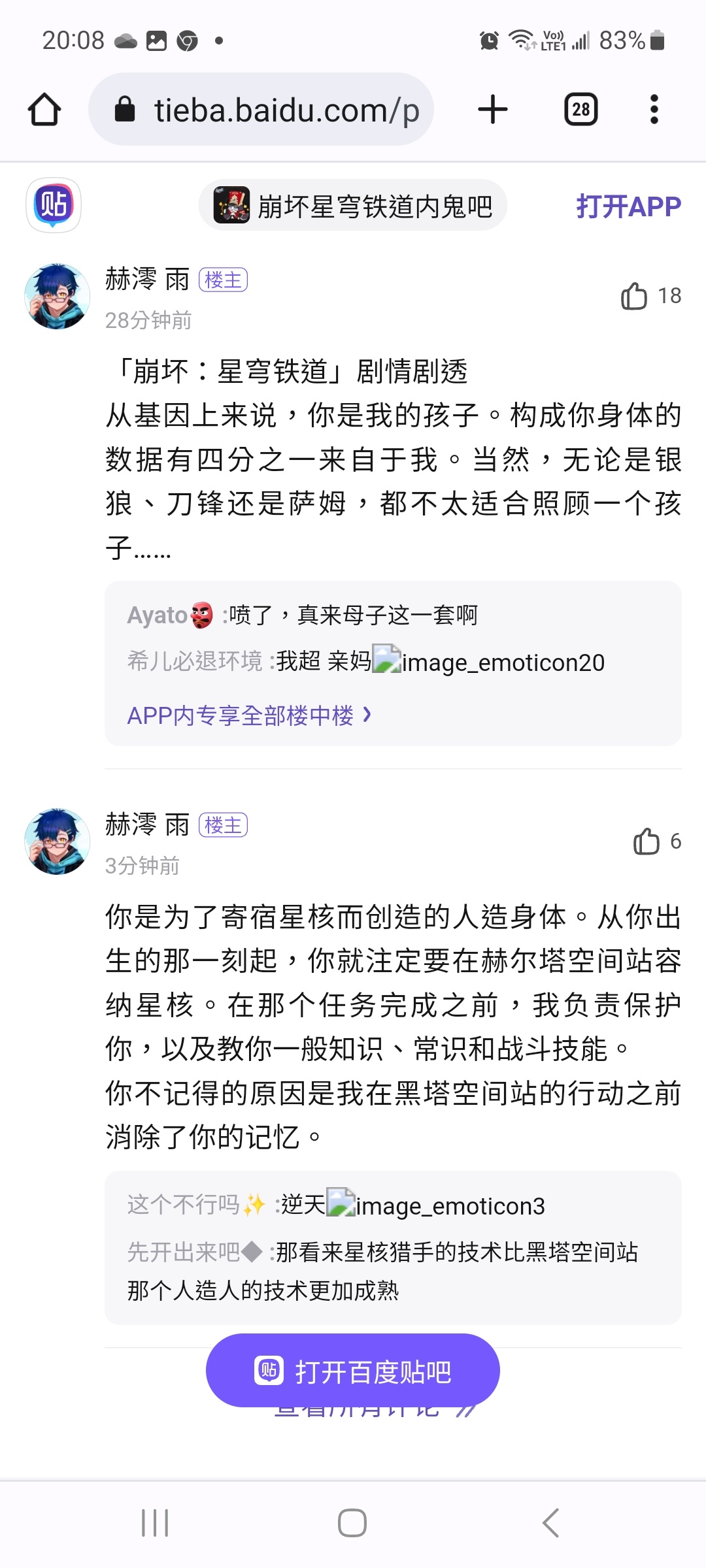Open a new browser tab
Screen dimensions: 706x1568
493,110
